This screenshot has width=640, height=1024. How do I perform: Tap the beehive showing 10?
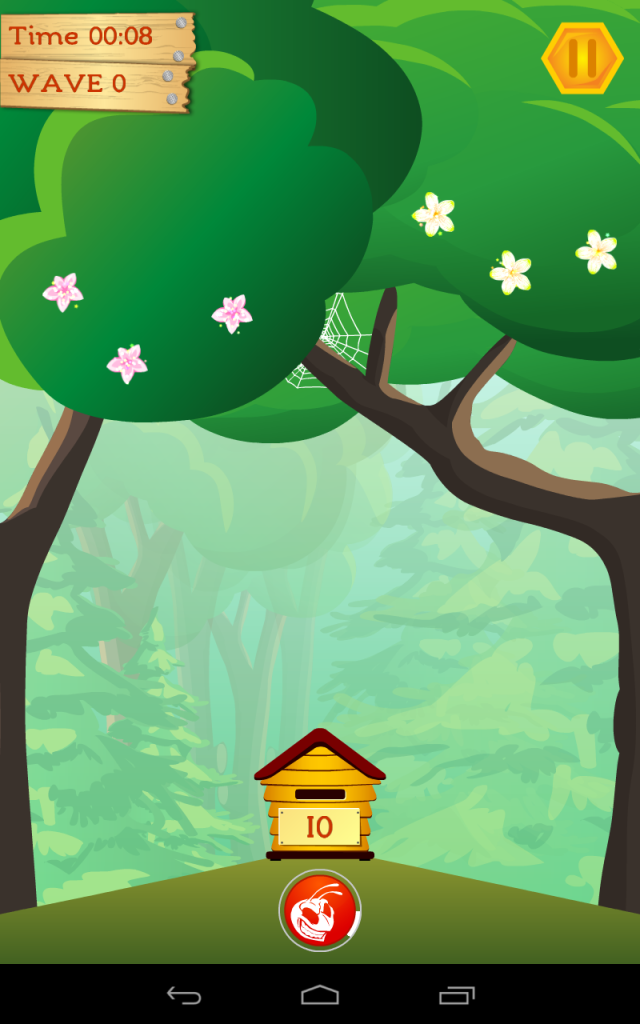coord(319,800)
